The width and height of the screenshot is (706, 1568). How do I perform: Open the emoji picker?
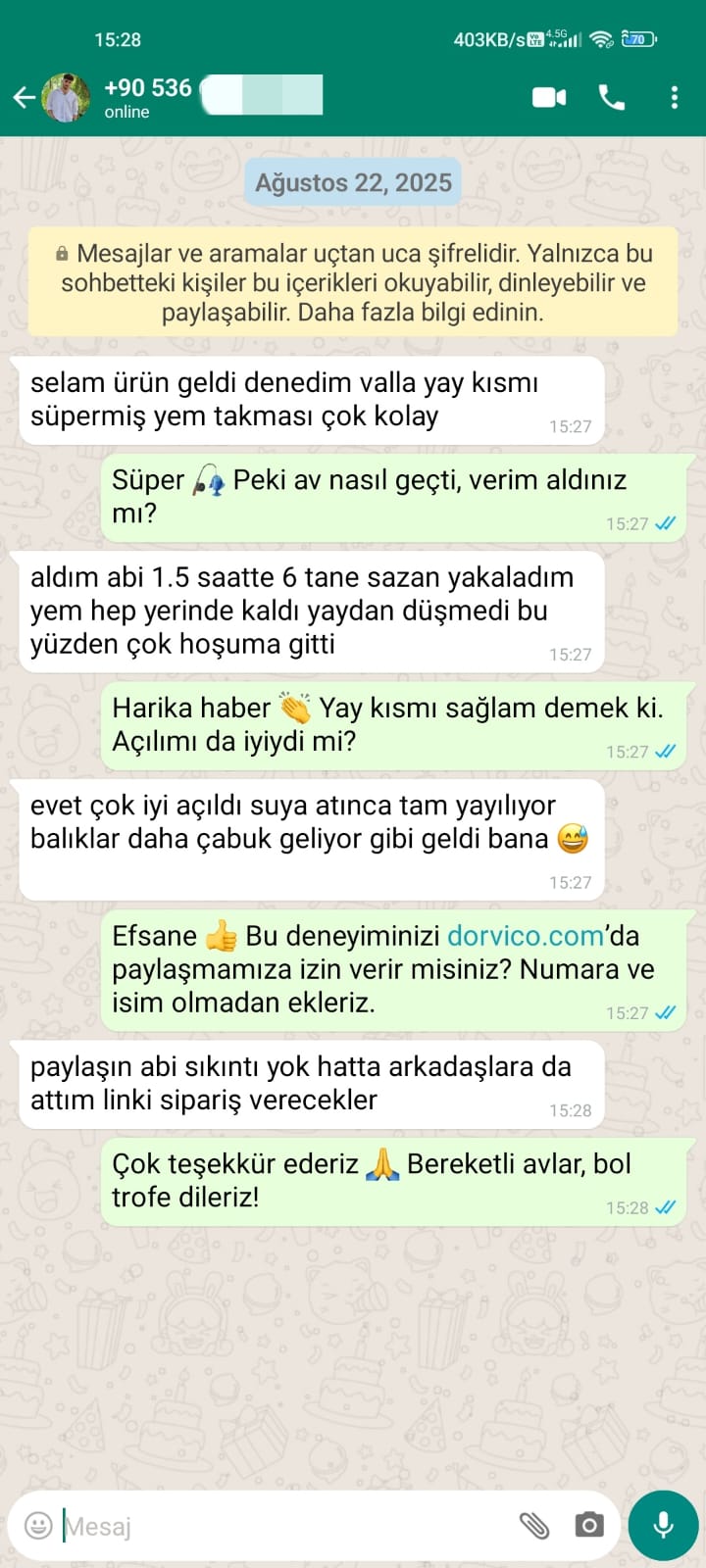coord(38,1525)
